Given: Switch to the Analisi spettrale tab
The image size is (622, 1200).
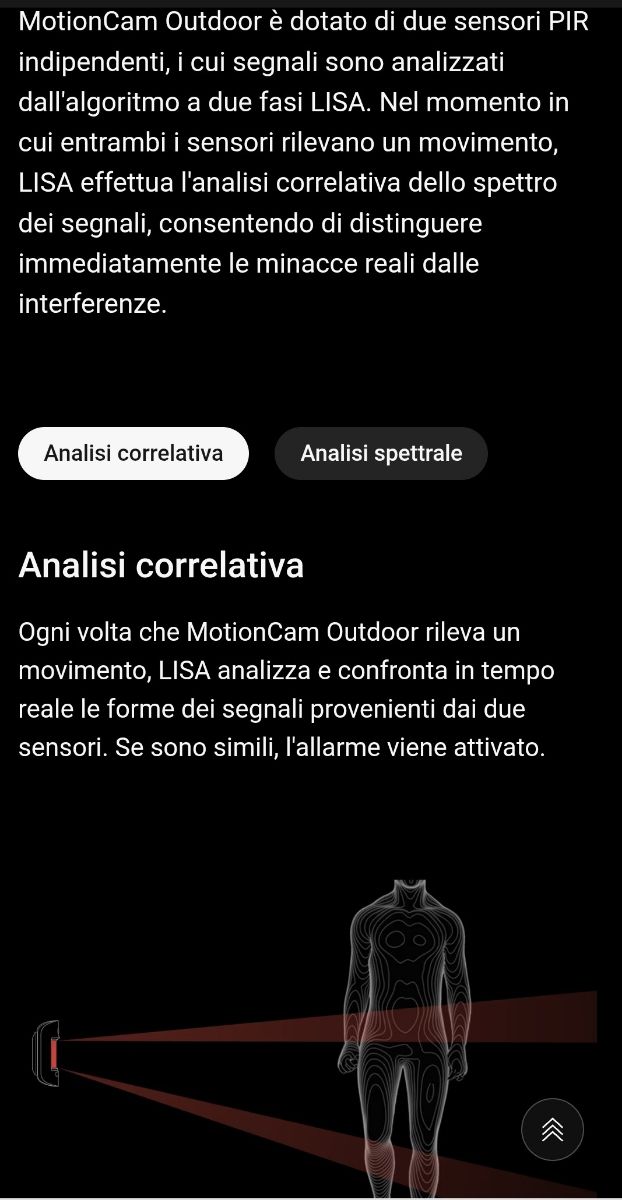Looking at the screenshot, I should (381, 453).
